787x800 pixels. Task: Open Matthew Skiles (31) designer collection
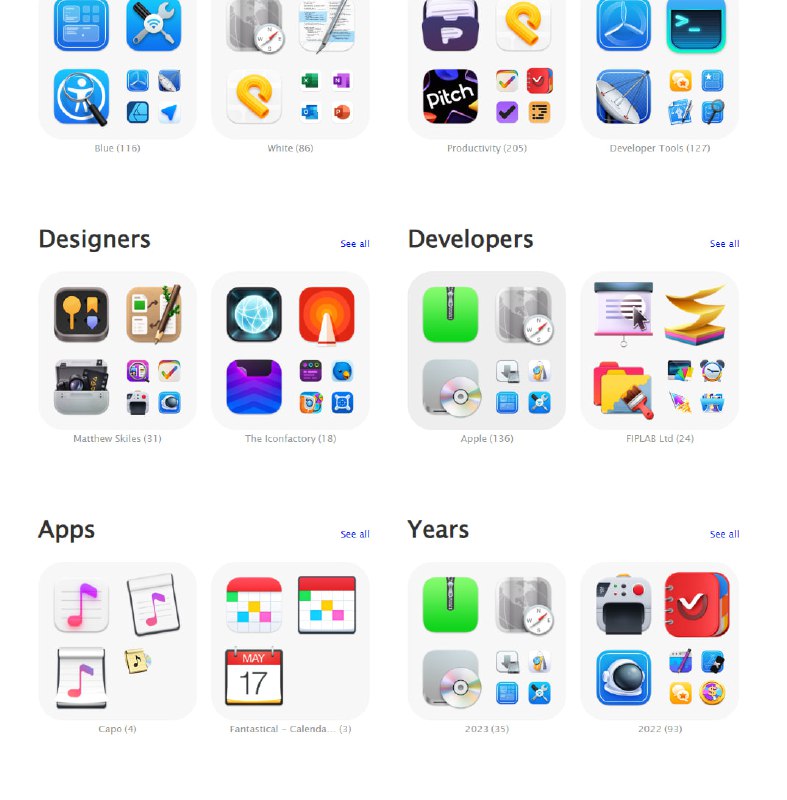coord(117,351)
